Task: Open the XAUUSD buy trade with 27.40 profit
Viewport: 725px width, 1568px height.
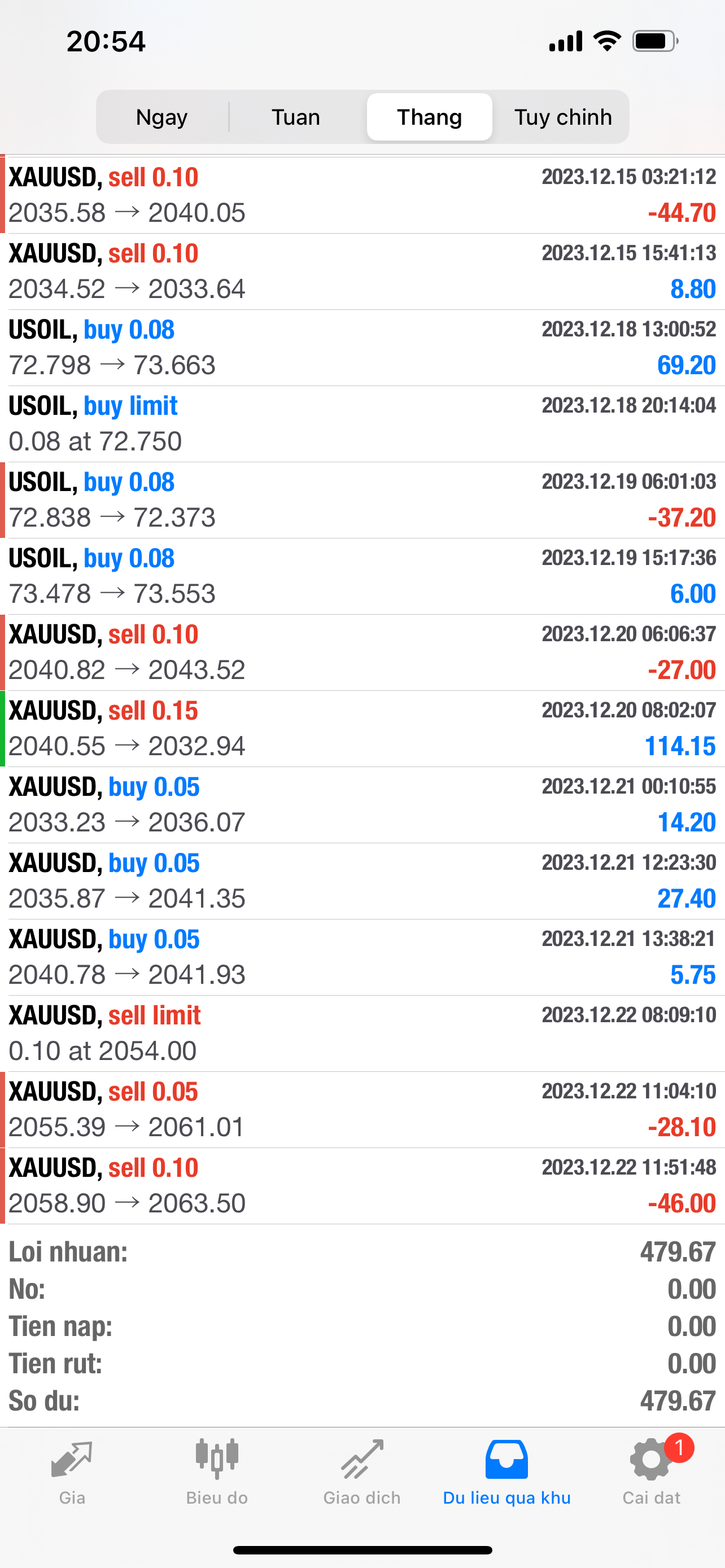Action: [x=362, y=881]
